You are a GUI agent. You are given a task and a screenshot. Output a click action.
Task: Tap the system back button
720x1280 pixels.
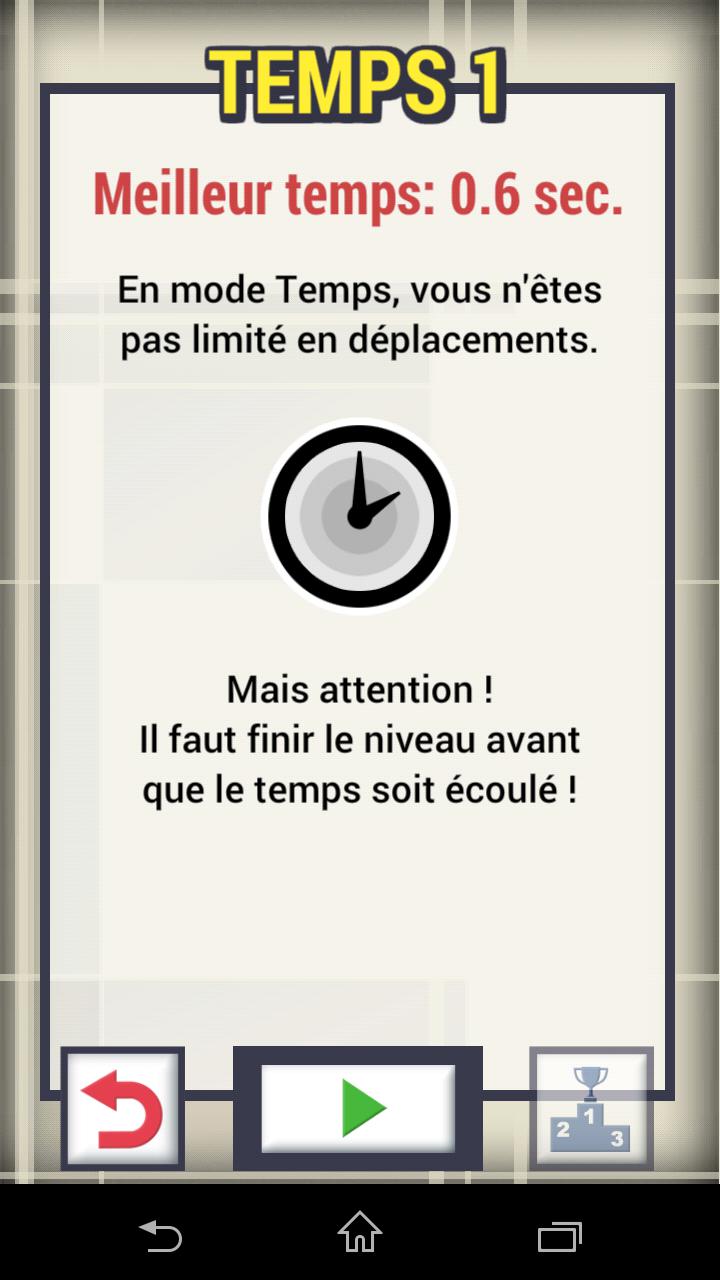click(x=160, y=1235)
